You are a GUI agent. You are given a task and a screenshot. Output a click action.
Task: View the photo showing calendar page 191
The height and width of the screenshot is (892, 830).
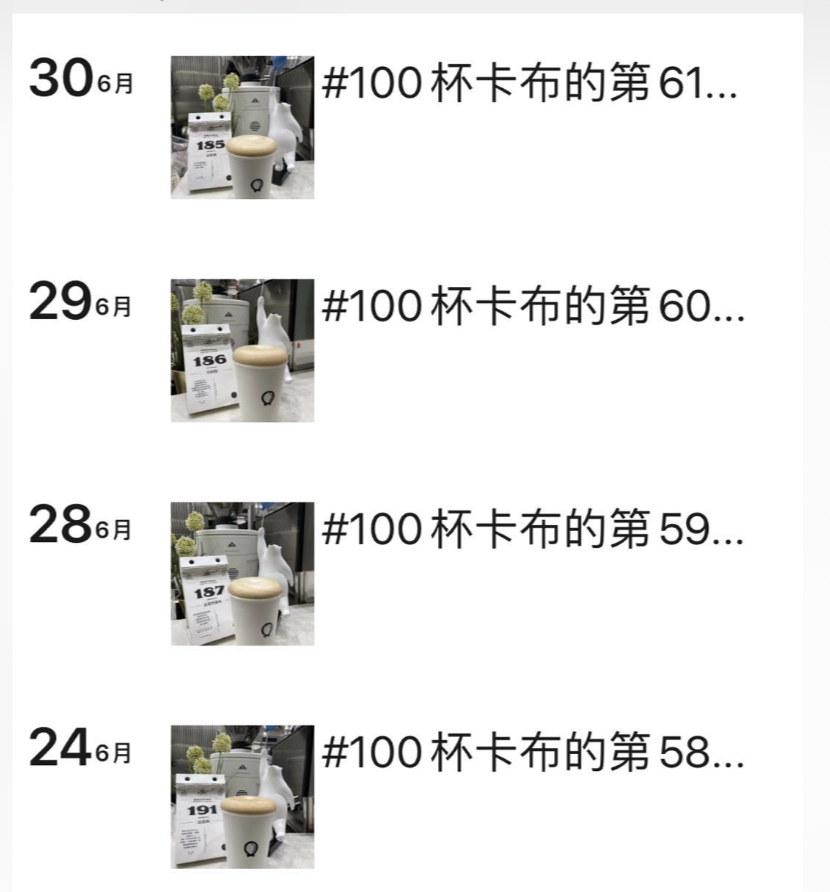coord(242,796)
